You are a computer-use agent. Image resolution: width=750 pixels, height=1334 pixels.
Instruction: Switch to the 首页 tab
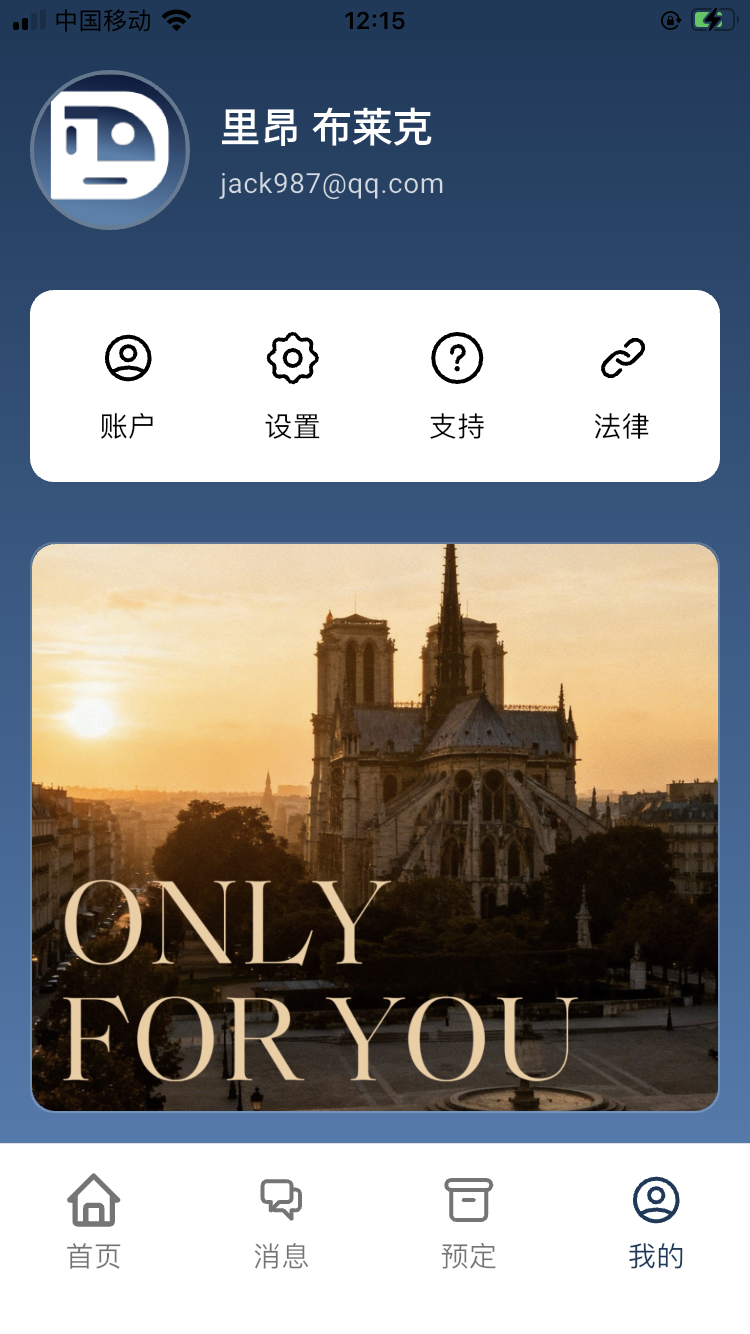[x=94, y=1222]
